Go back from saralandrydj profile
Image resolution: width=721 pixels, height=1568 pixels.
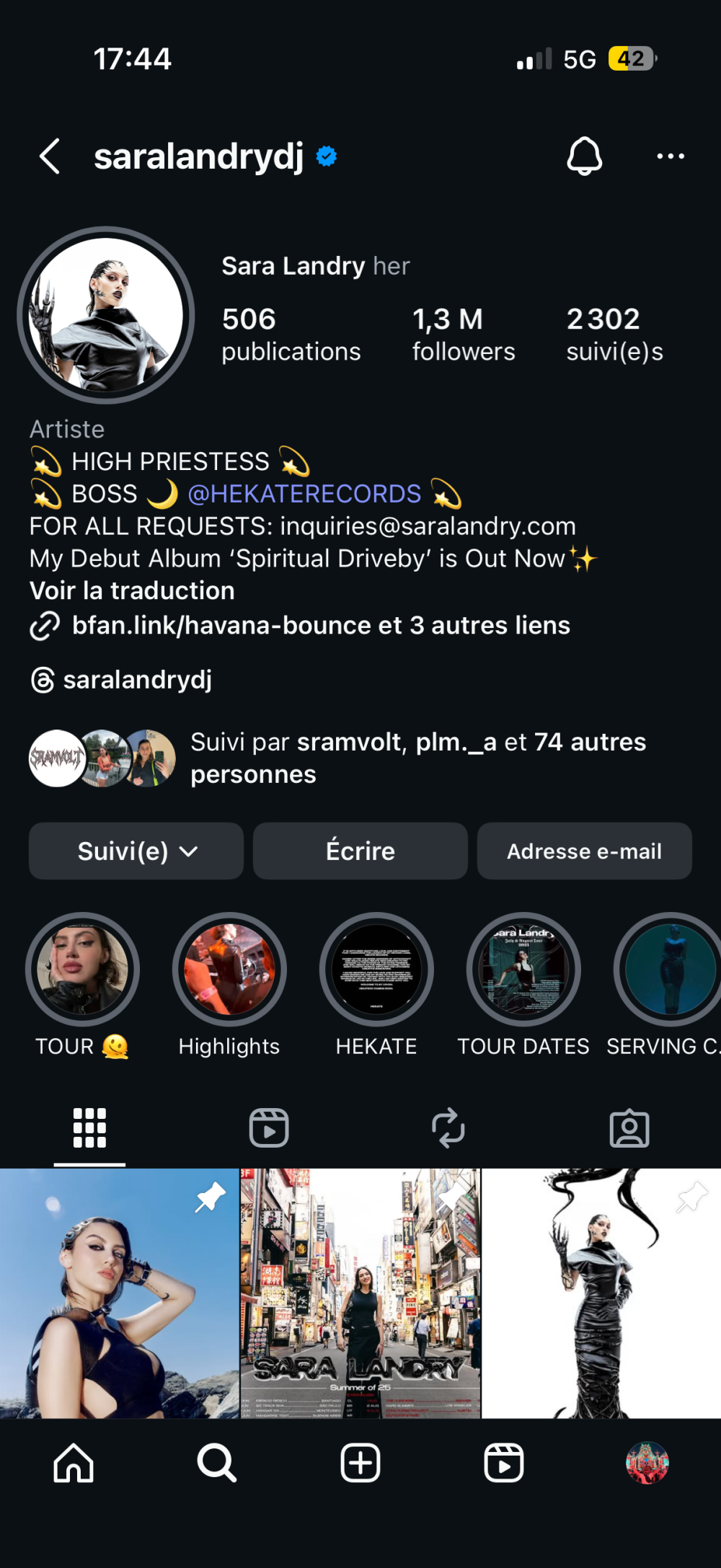[50, 156]
